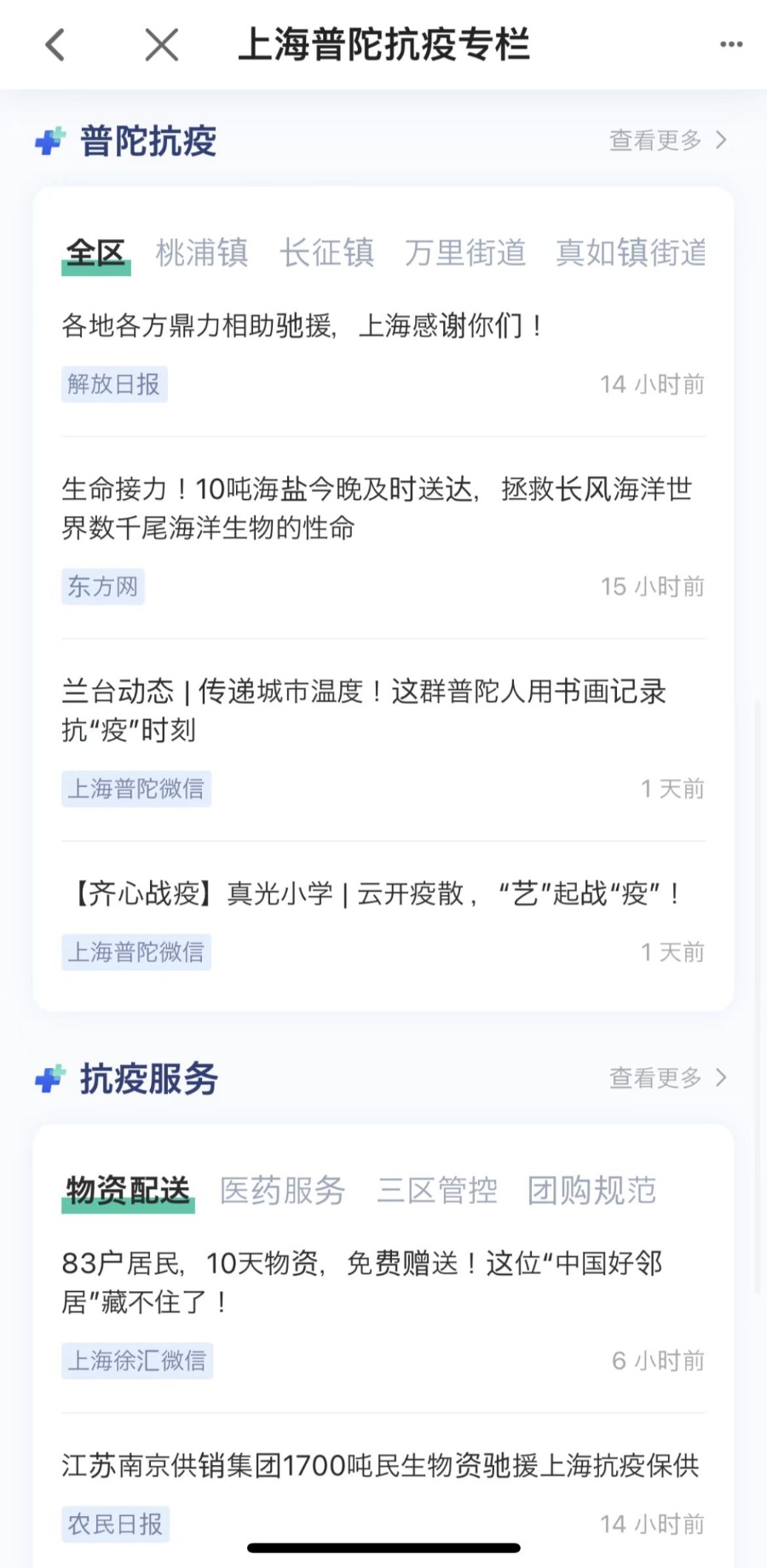The width and height of the screenshot is (767, 1568).
Task: Open article 各地各方鼎力相助驰援，上海感谢你们
Action: point(303,325)
